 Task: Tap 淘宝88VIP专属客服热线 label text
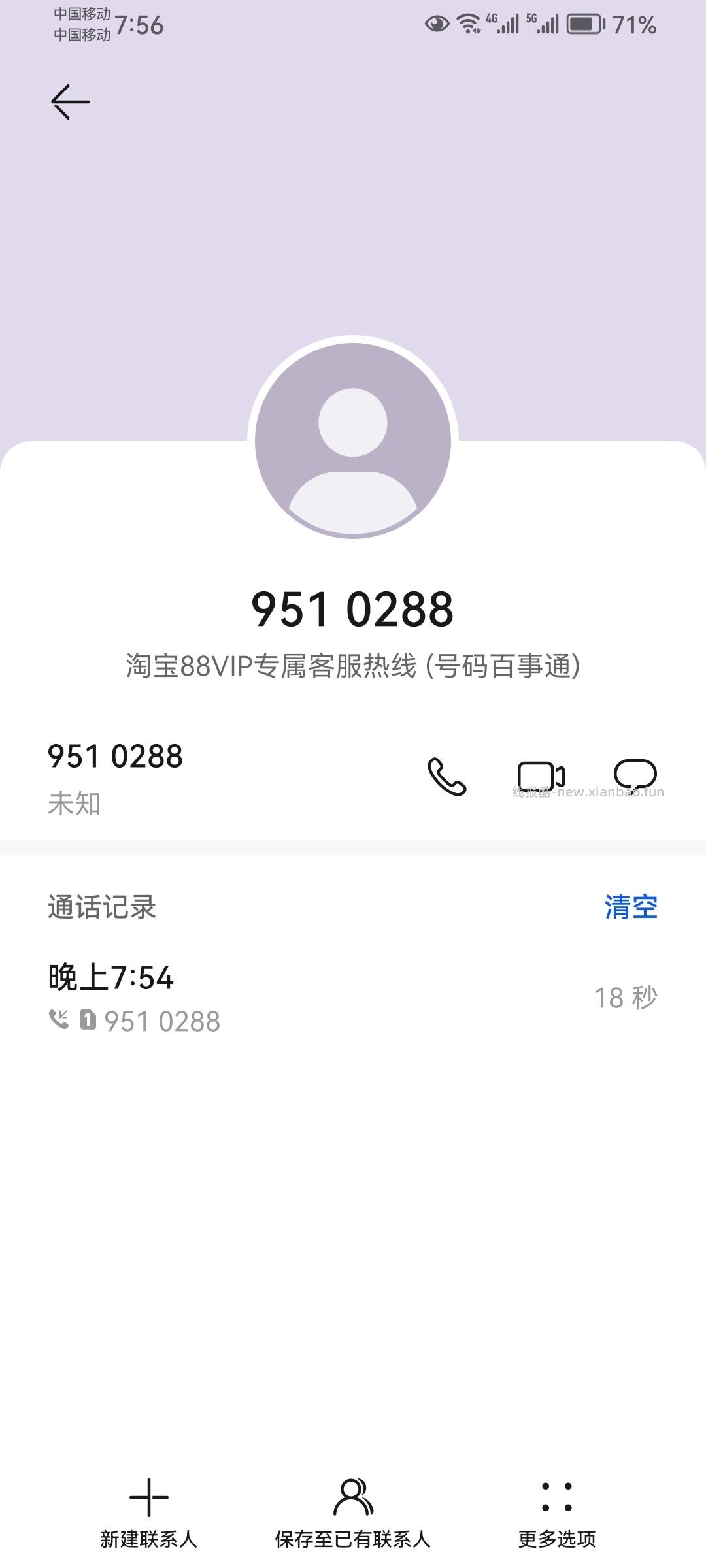pos(353,664)
